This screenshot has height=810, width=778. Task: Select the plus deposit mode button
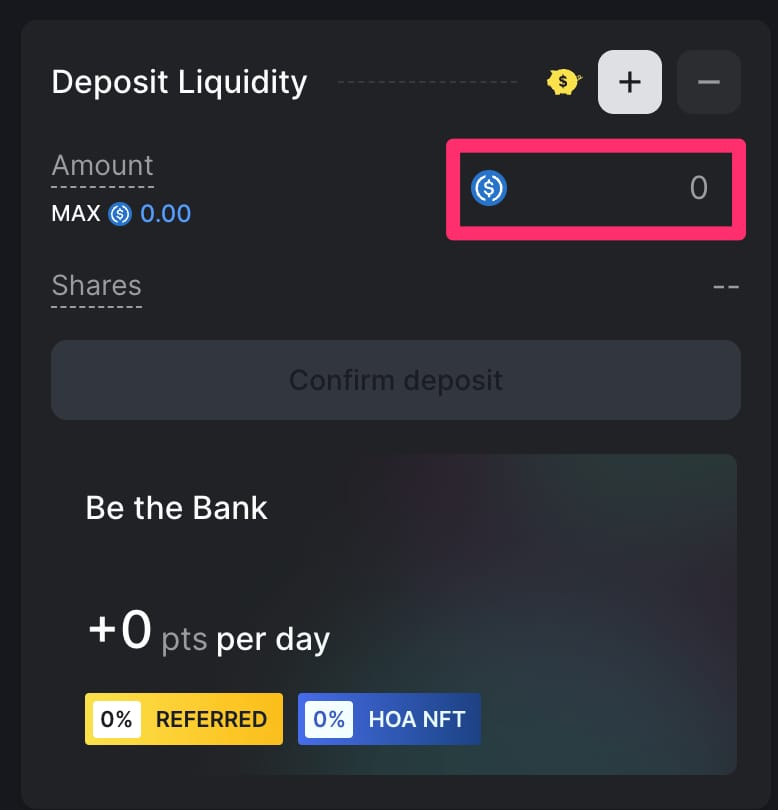pyautogui.click(x=629, y=81)
